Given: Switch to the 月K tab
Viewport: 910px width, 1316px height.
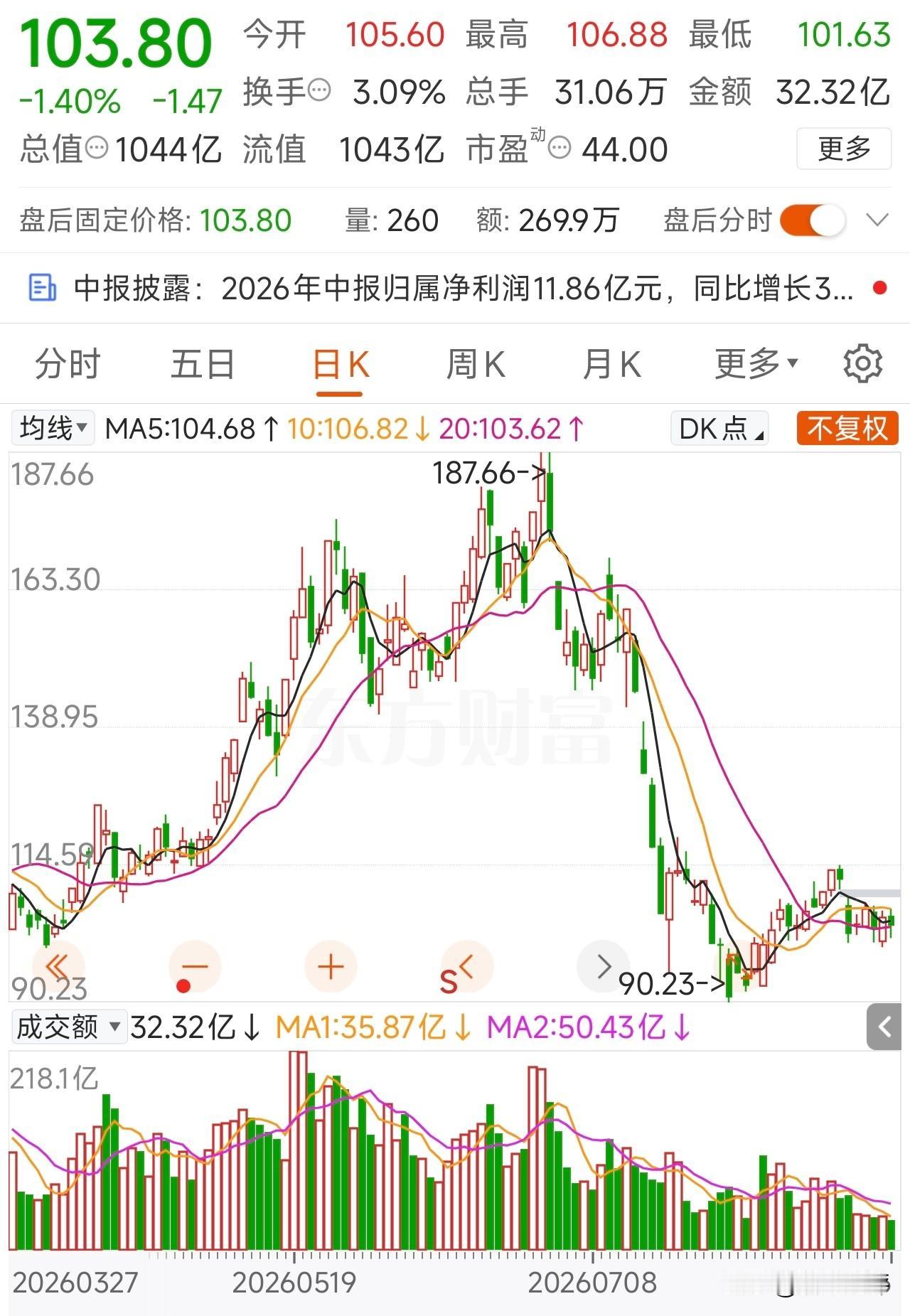Looking at the screenshot, I should tap(611, 364).
